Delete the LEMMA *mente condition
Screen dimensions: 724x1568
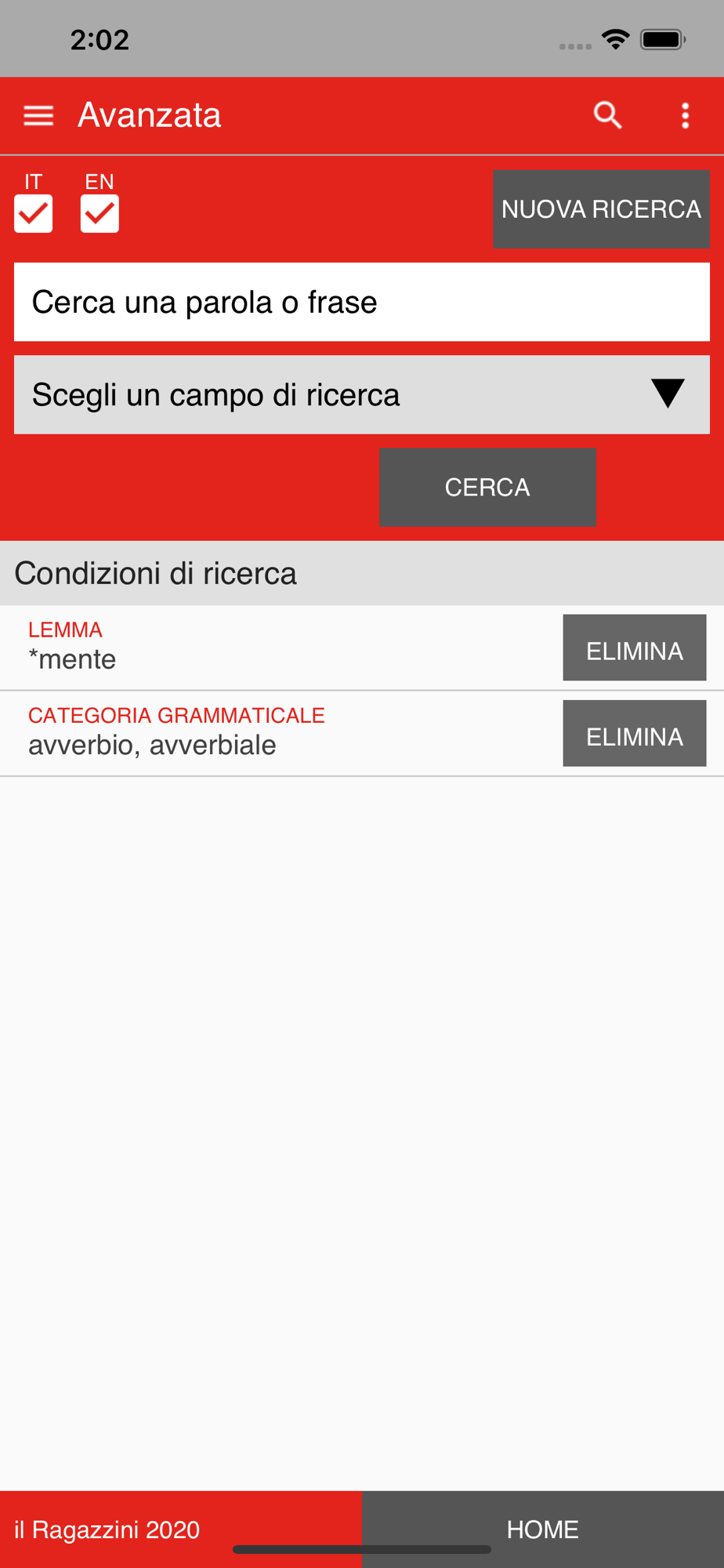click(x=635, y=648)
